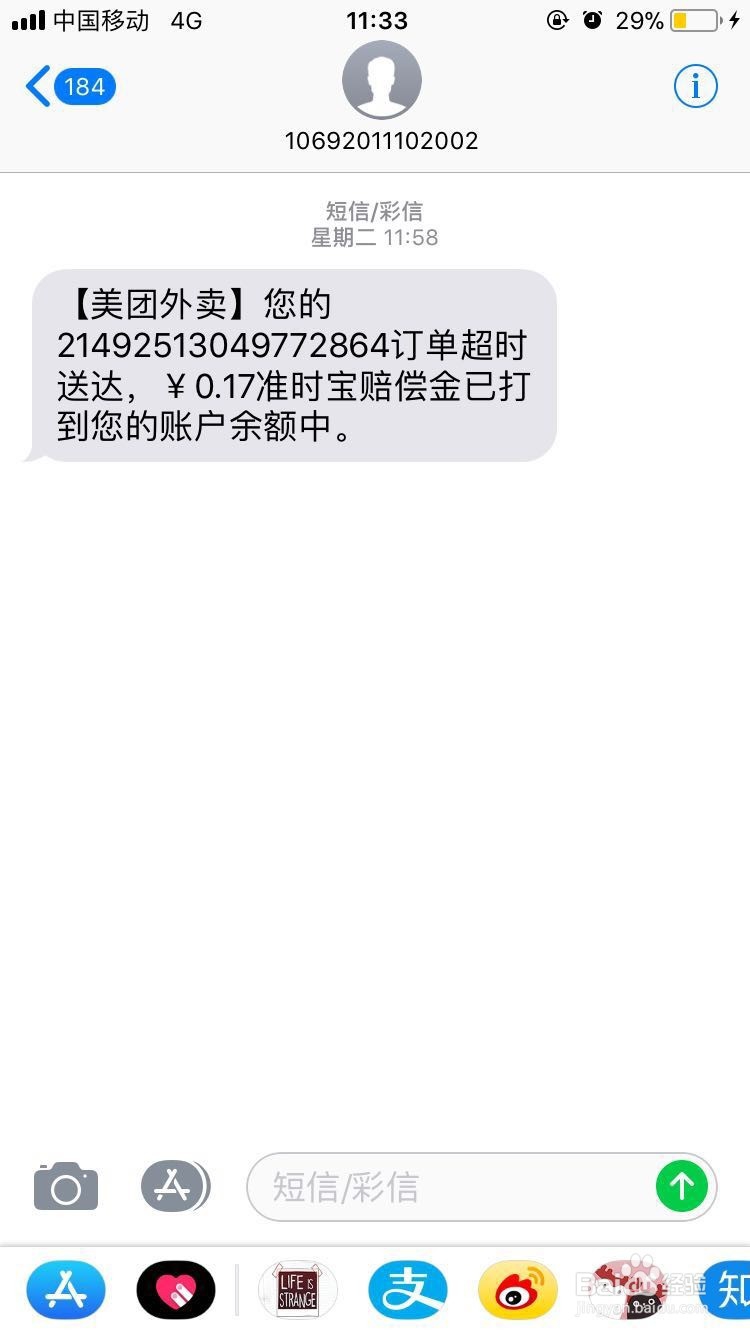Open the Weibo icon in the app drawer

point(517,1290)
